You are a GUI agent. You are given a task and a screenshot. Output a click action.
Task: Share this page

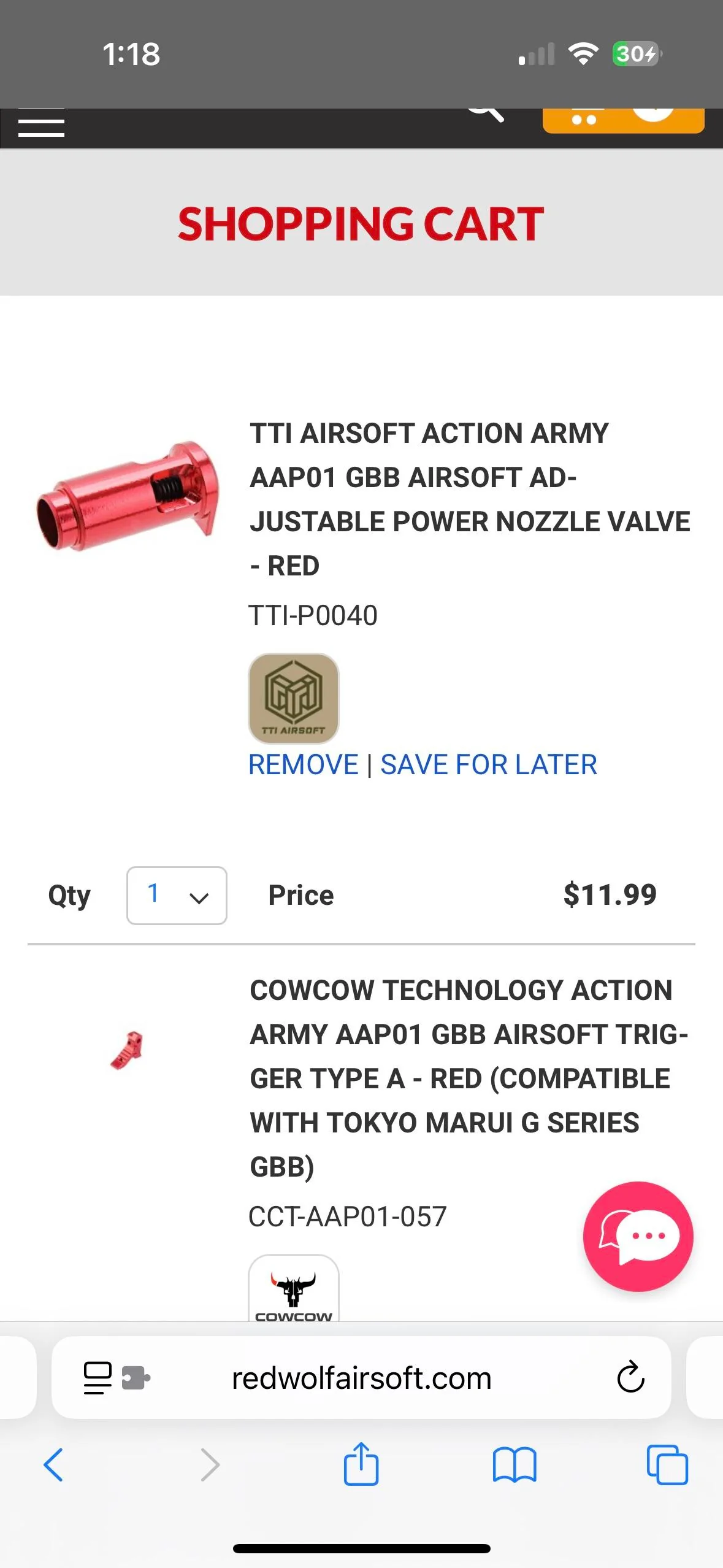pyautogui.click(x=361, y=1464)
